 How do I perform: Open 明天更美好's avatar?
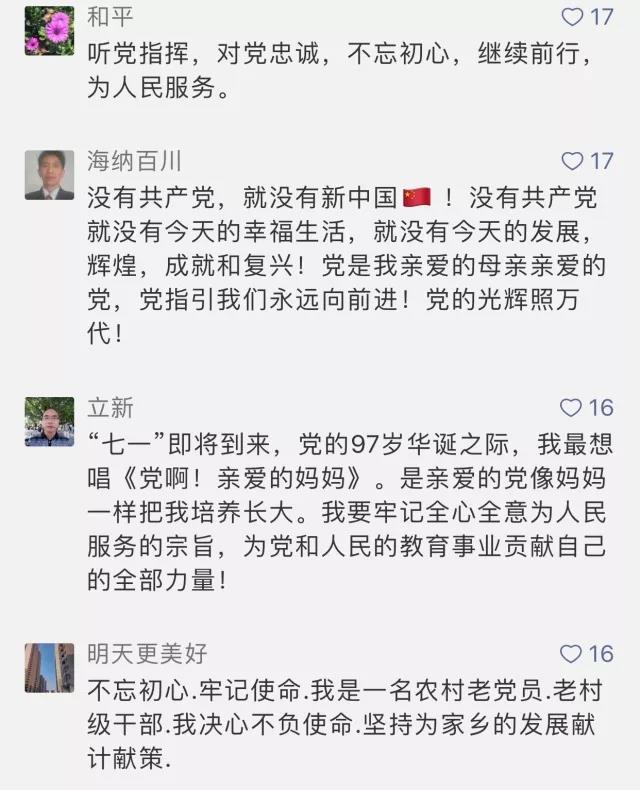tap(49, 667)
